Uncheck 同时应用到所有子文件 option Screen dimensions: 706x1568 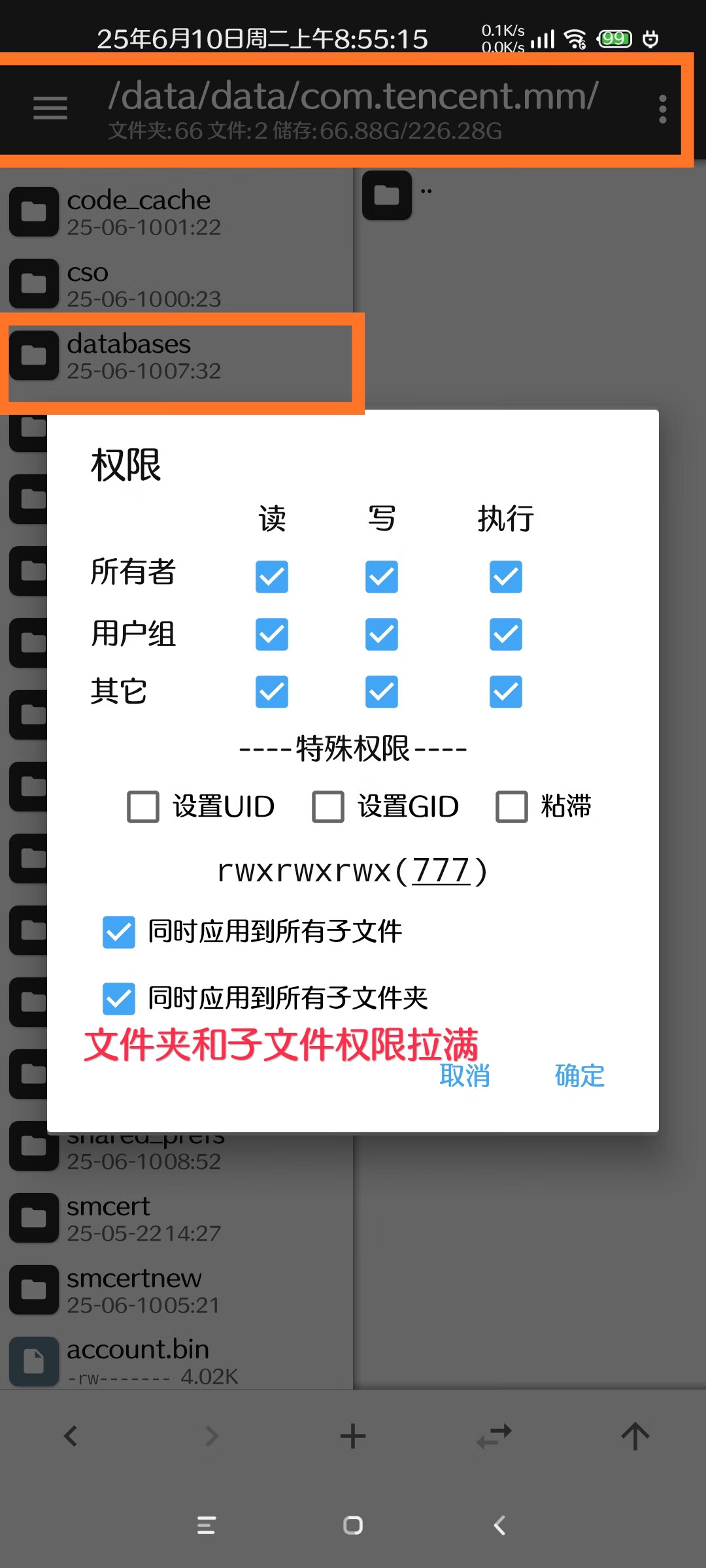click(x=119, y=932)
